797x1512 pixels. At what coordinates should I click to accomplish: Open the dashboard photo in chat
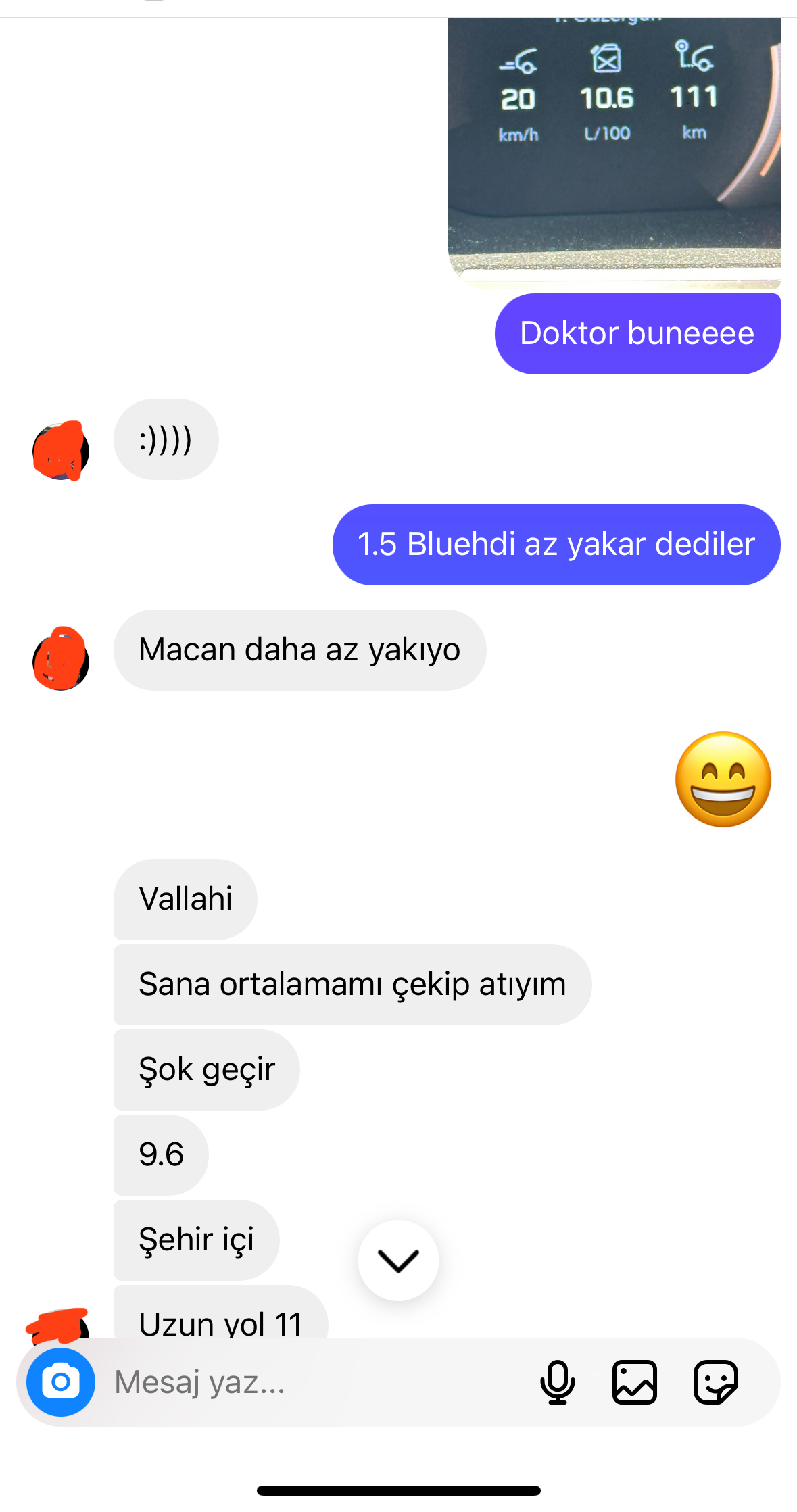click(x=614, y=153)
